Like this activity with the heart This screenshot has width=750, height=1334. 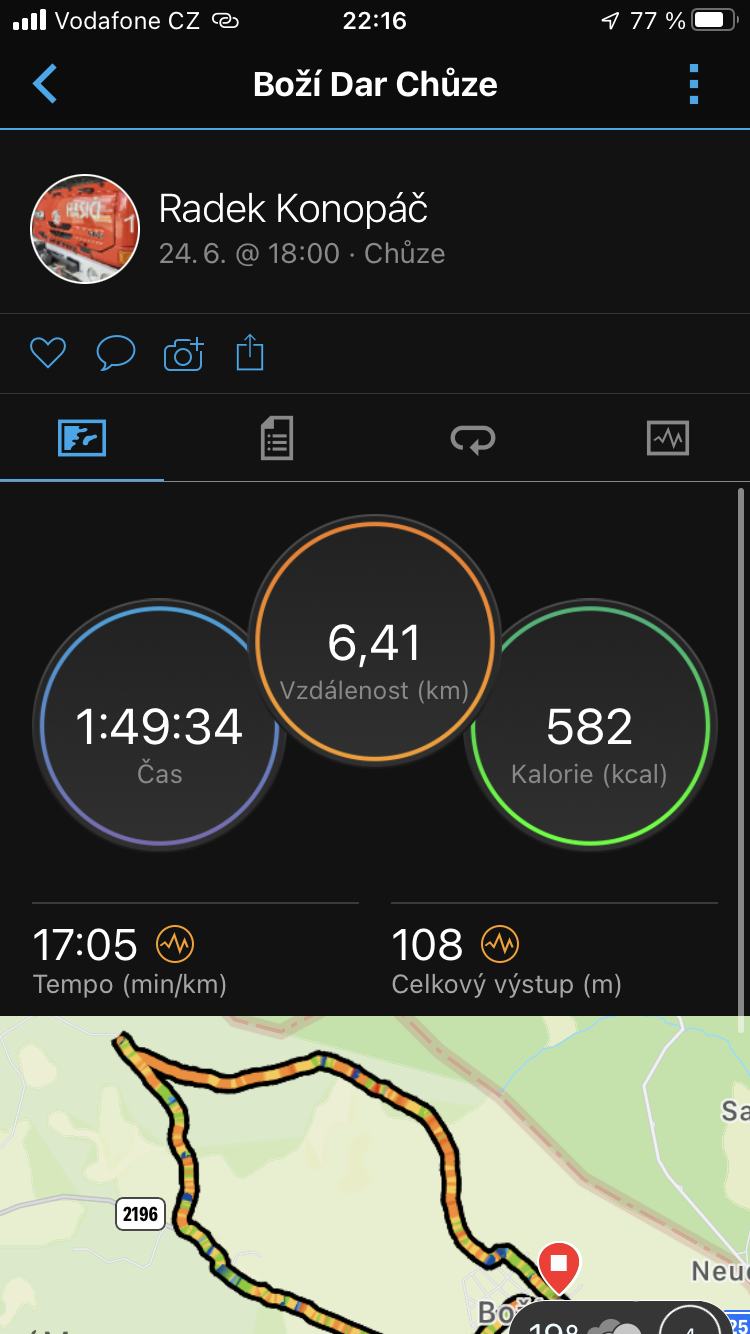point(47,353)
